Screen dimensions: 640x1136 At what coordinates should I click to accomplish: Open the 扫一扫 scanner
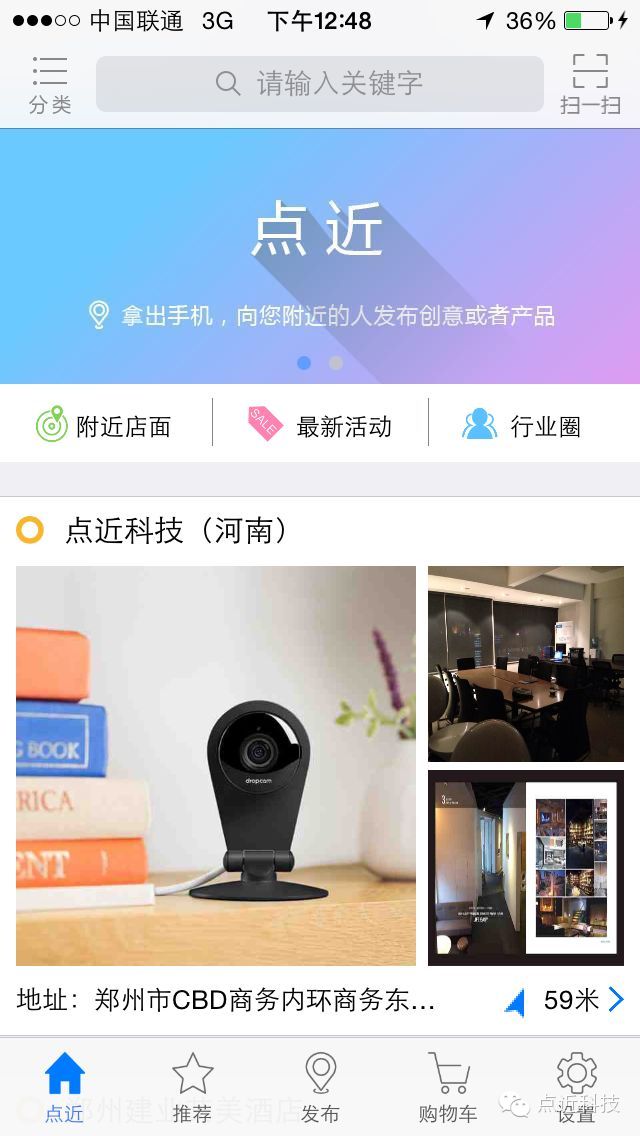pos(590,85)
